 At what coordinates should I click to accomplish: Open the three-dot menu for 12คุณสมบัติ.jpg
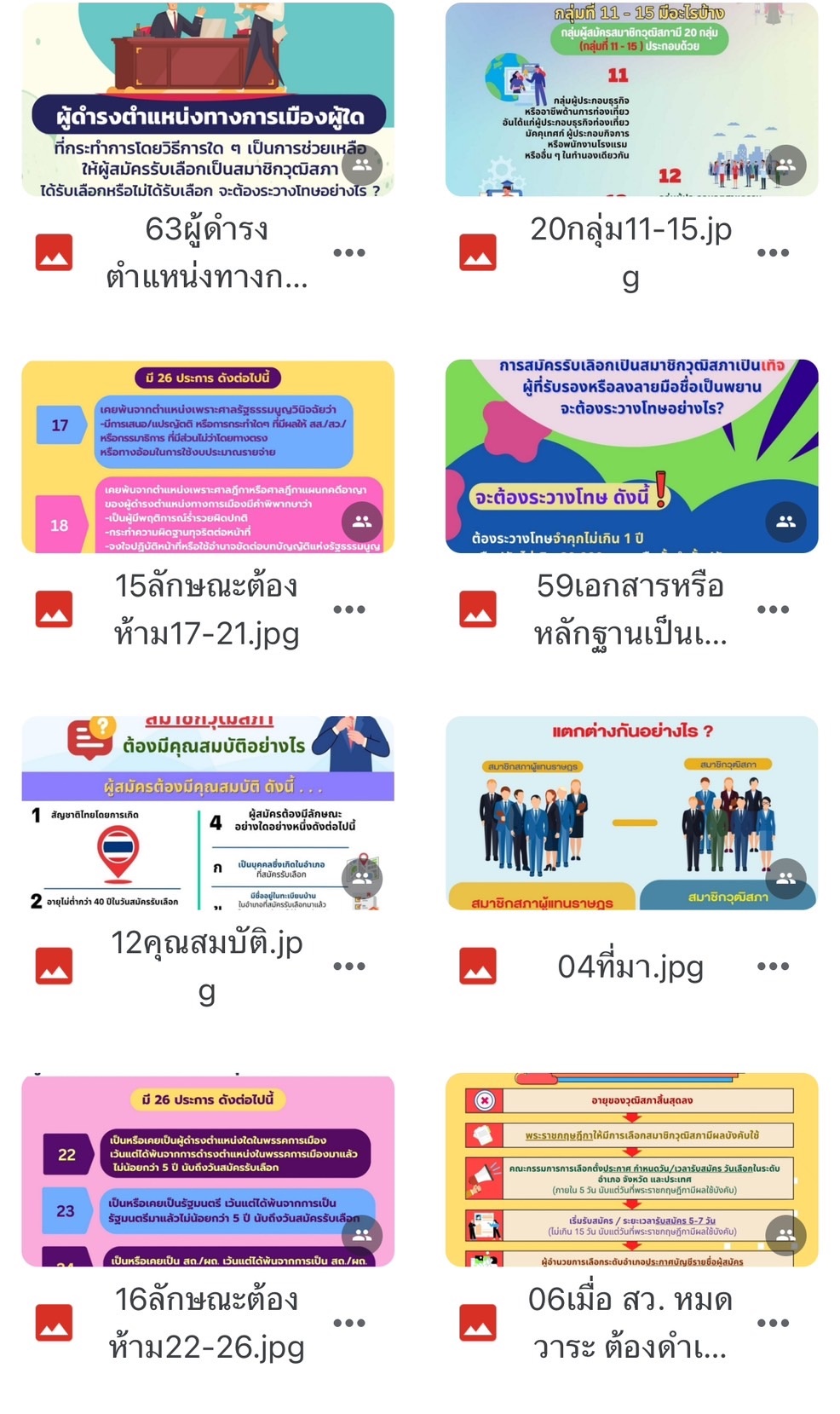[348, 967]
